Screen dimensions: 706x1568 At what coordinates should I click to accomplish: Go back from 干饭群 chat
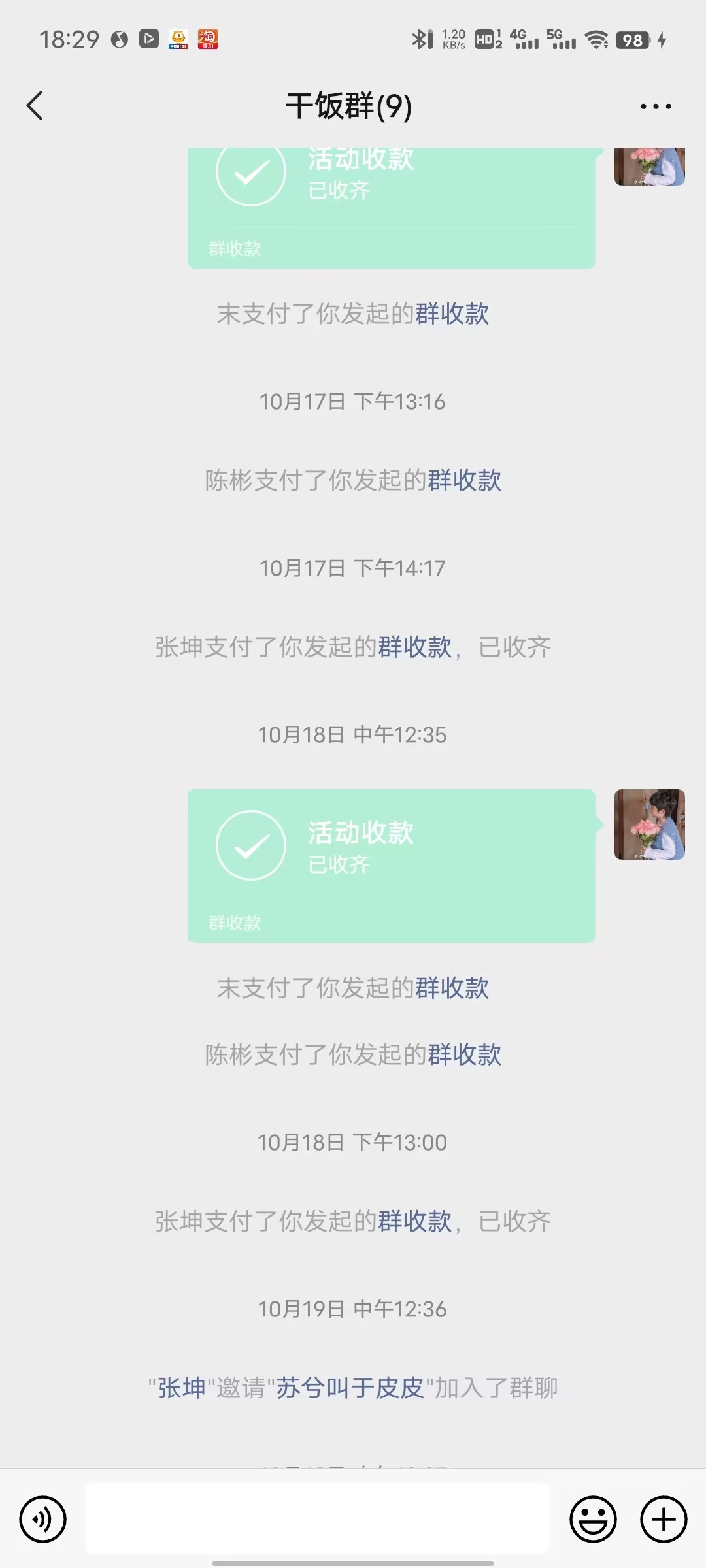click(x=35, y=106)
